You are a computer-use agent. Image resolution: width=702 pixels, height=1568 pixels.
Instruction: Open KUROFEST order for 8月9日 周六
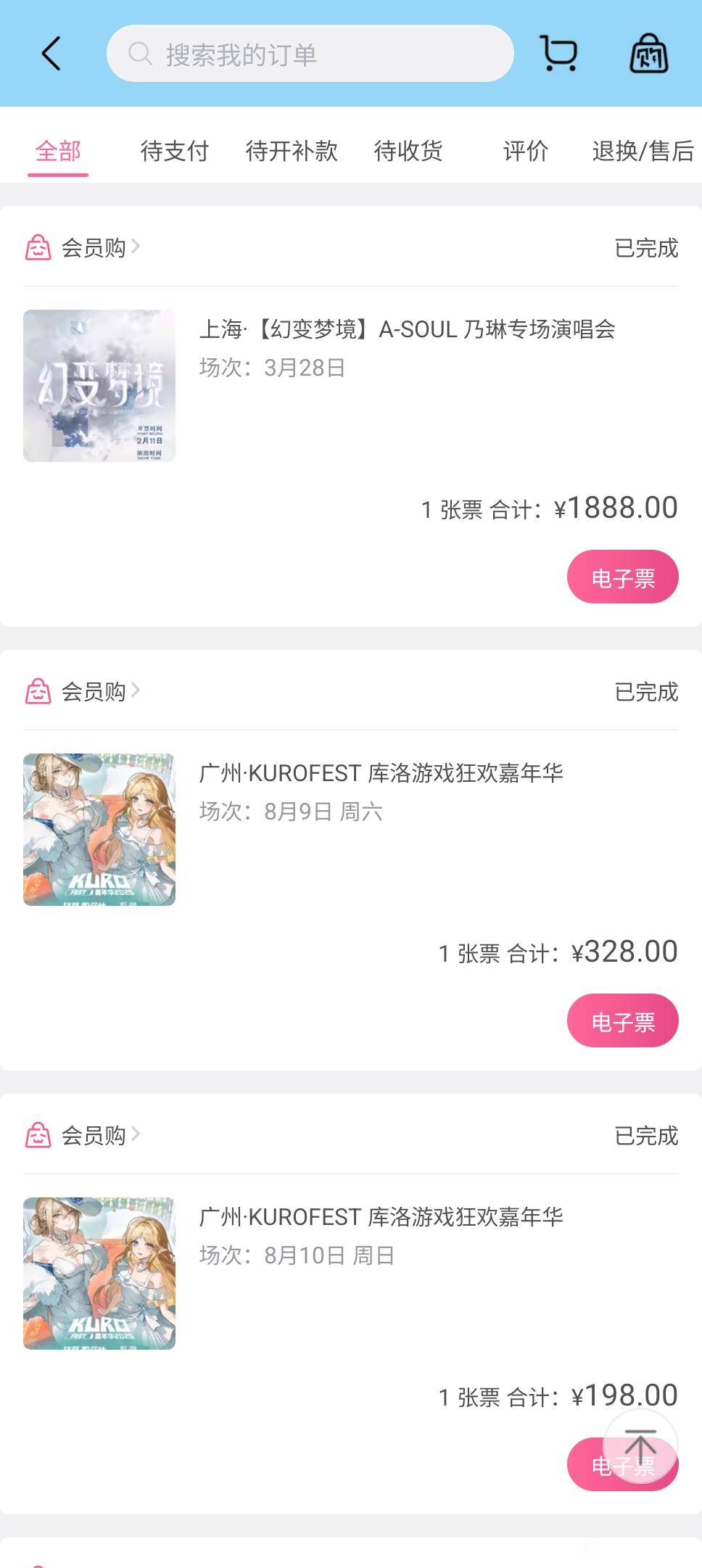(381, 774)
